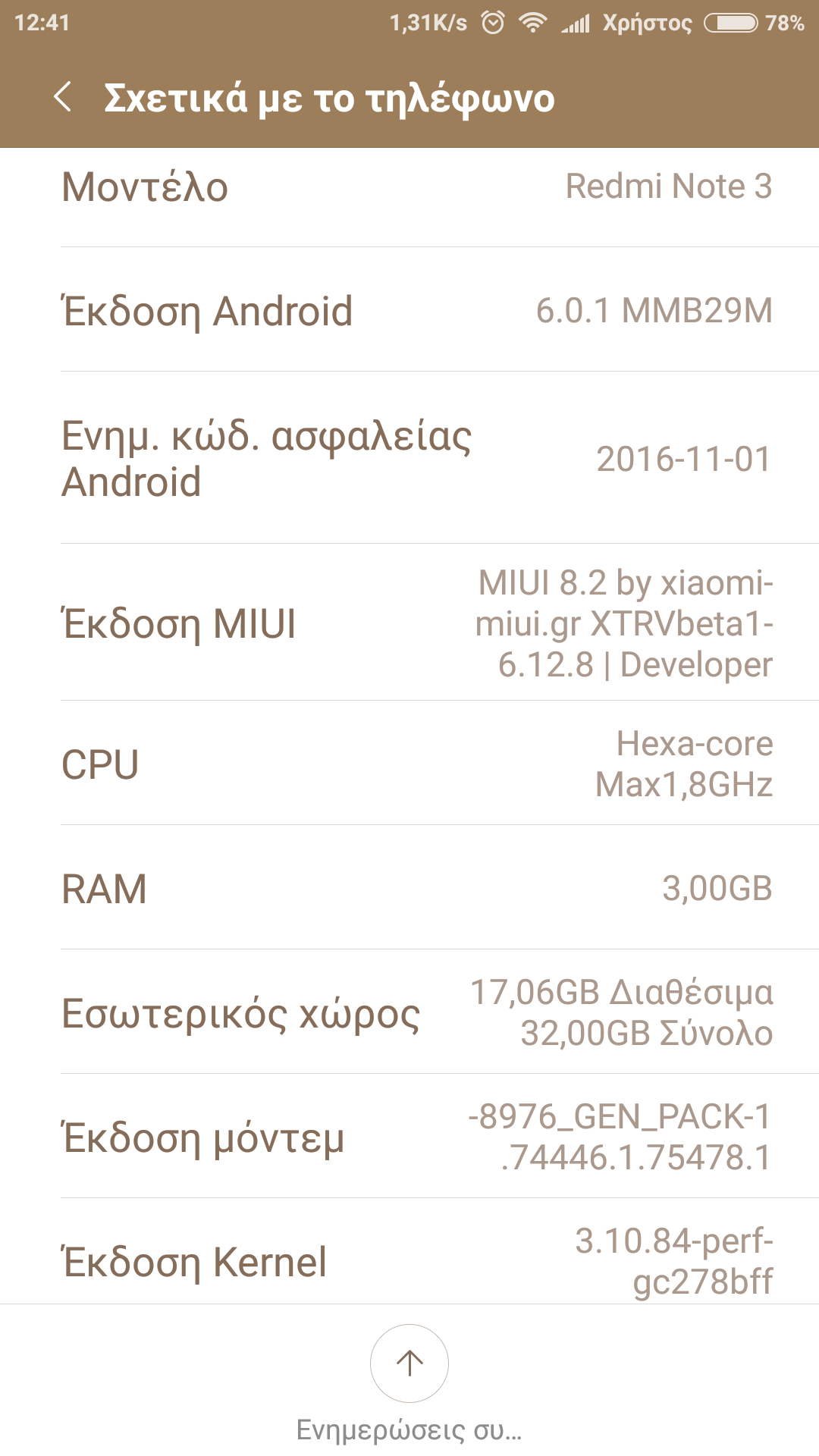Open the Εσωτερικός χώρος storage row

click(x=409, y=1012)
